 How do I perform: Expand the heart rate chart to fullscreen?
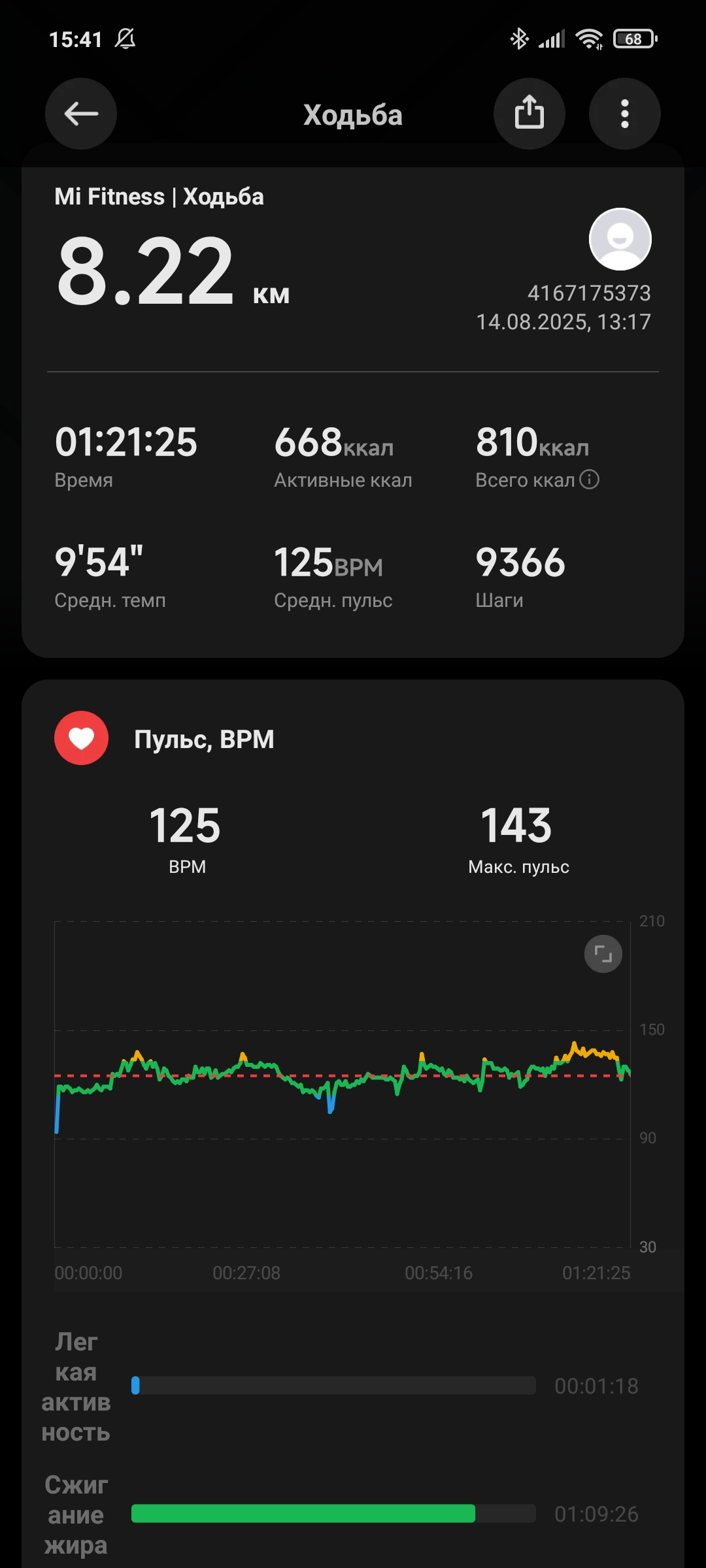(x=603, y=955)
